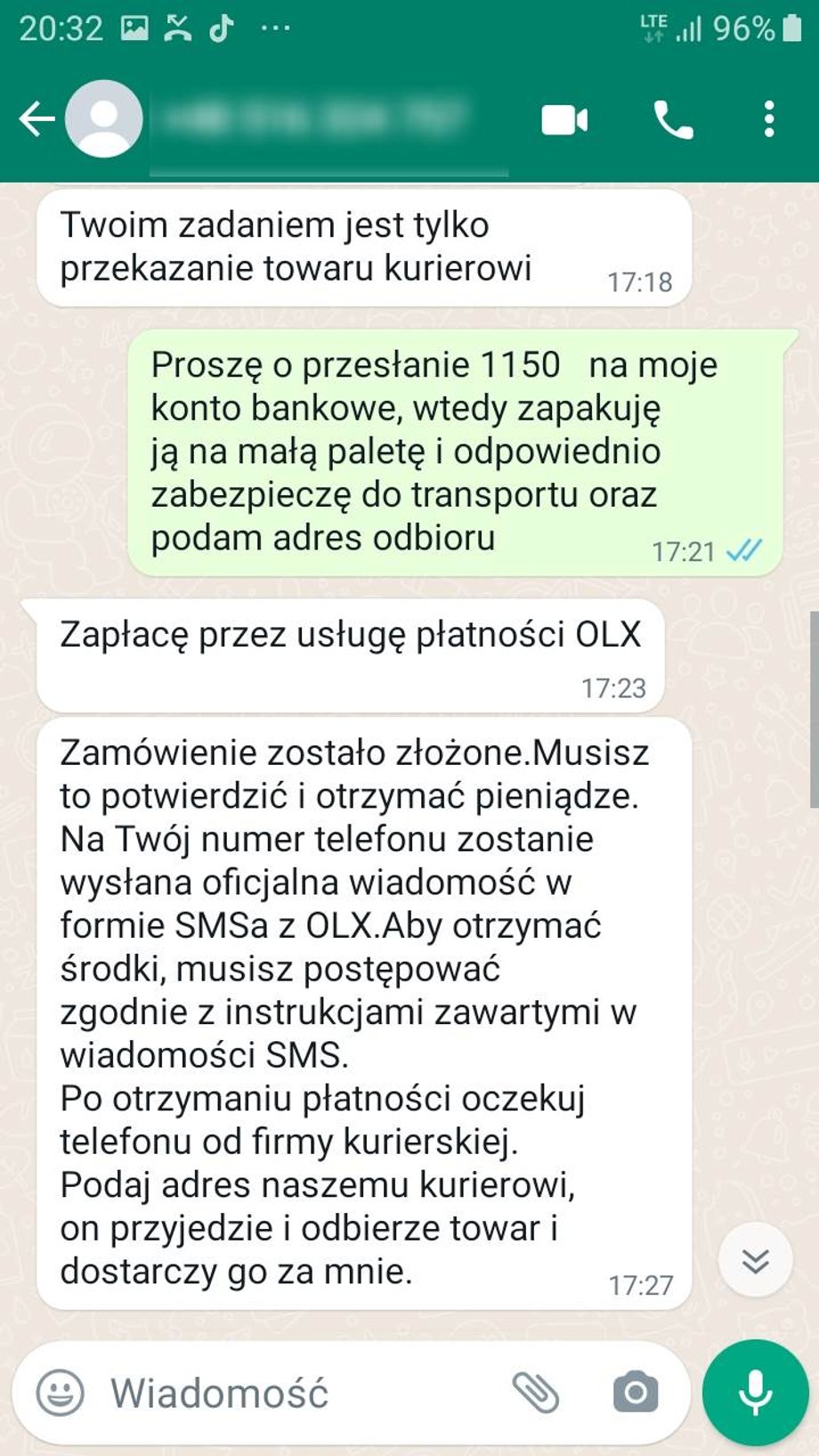The width and height of the screenshot is (819, 1456).
Task: Open the emoji picker
Action: [61, 1392]
